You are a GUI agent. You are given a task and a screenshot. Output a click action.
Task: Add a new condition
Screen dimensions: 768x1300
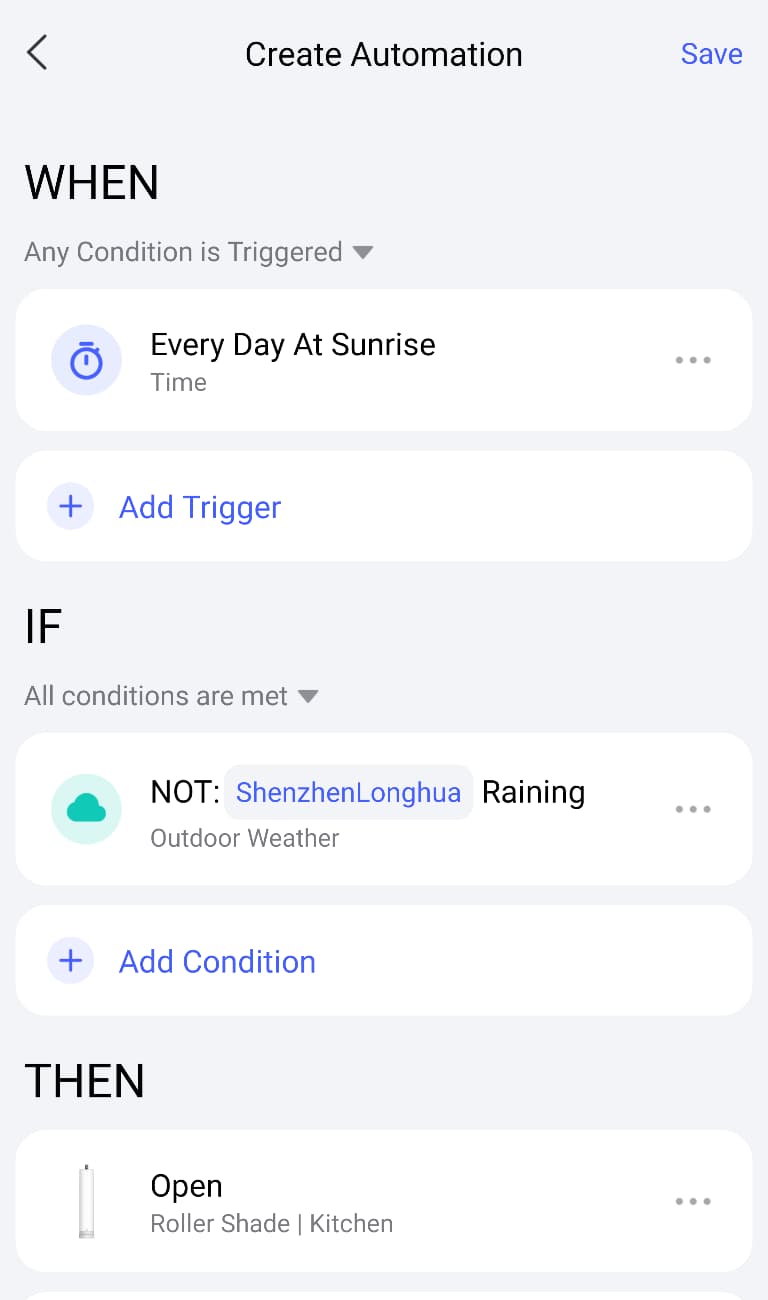pyautogui.click(x=217, y=961)
